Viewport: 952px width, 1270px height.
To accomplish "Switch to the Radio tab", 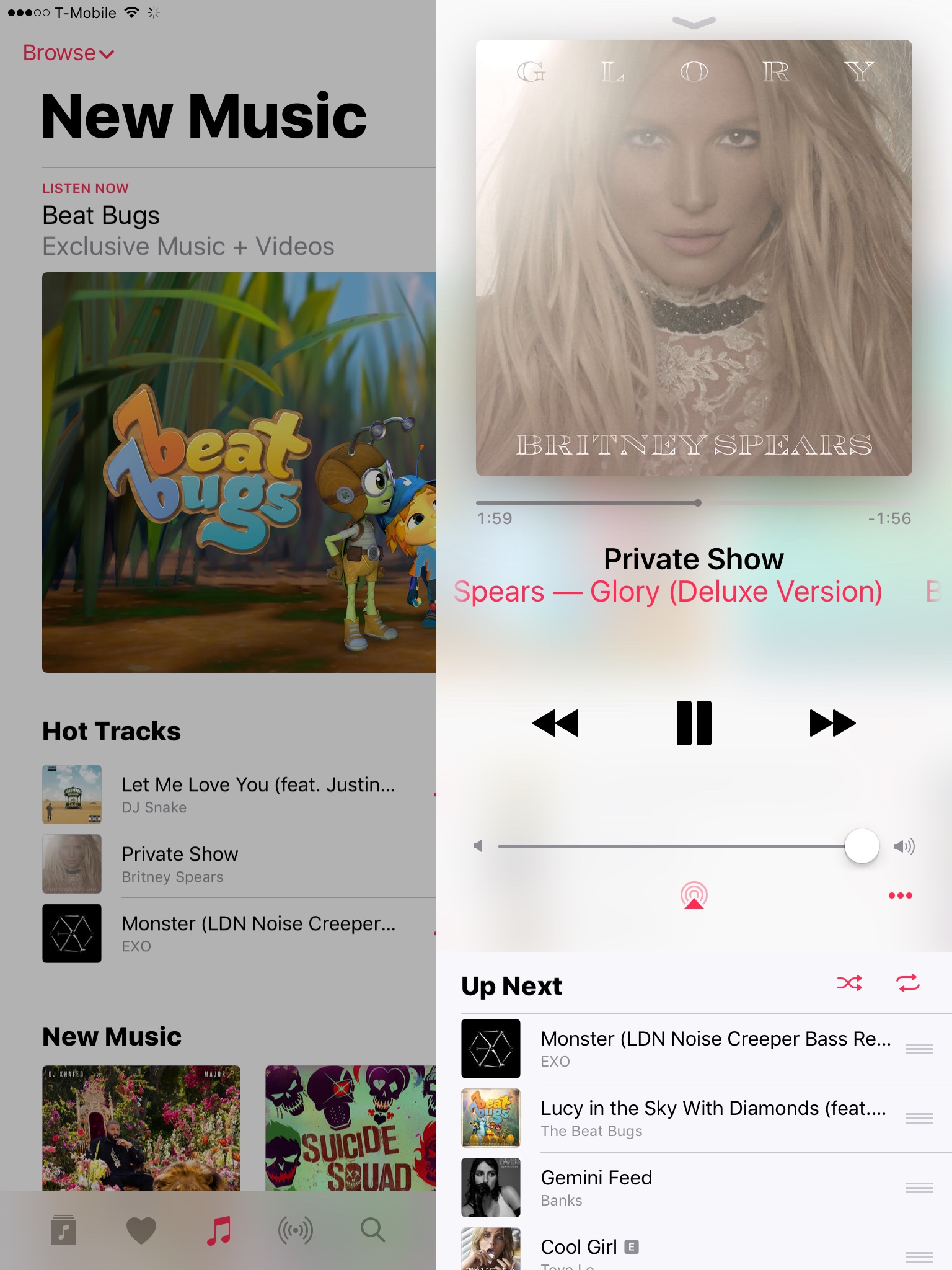I will pyautogui.click(x=296, y=1230).
